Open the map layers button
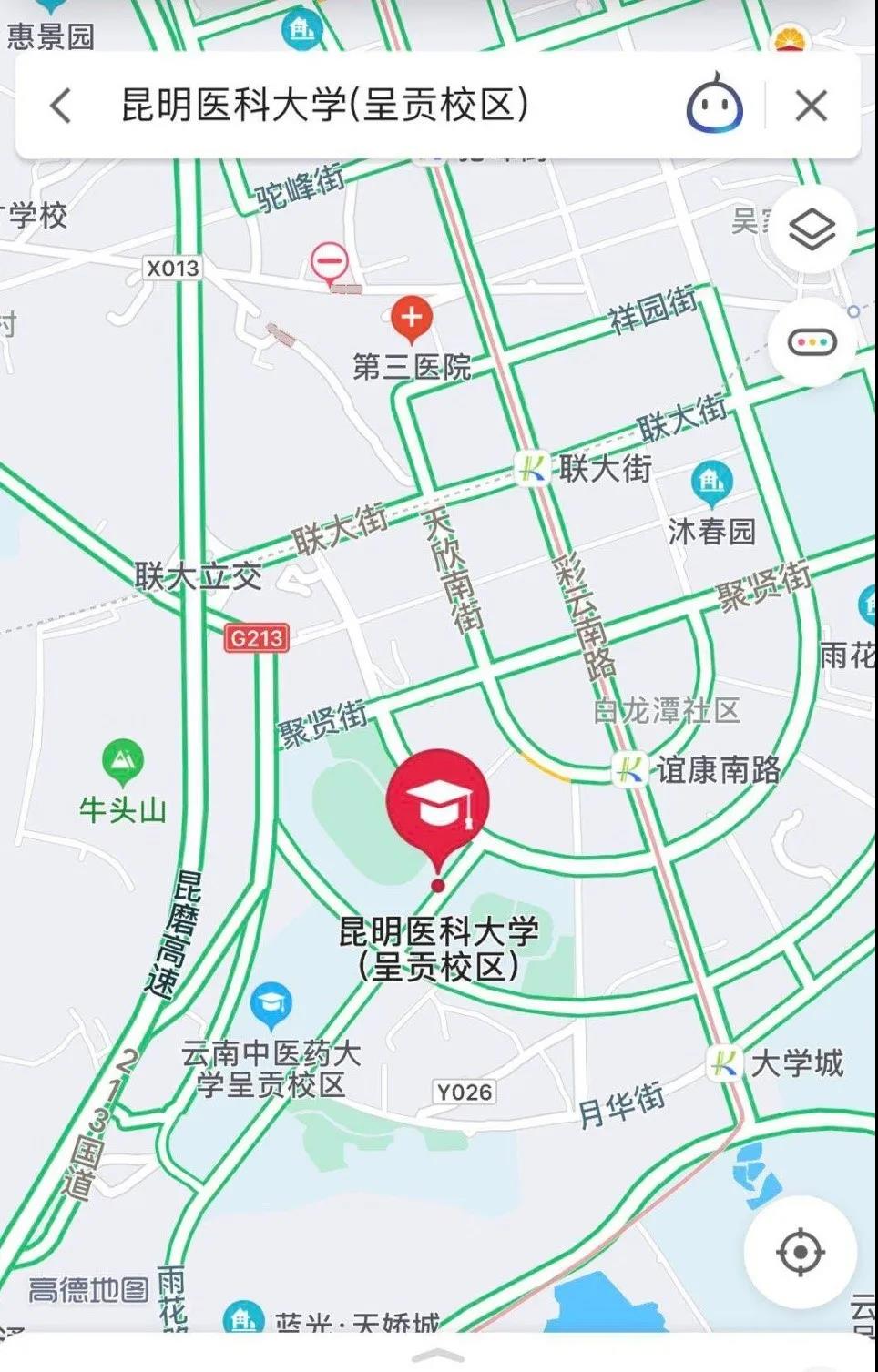The width and height of the screenshot is (878, 1372). pos(812,229)
